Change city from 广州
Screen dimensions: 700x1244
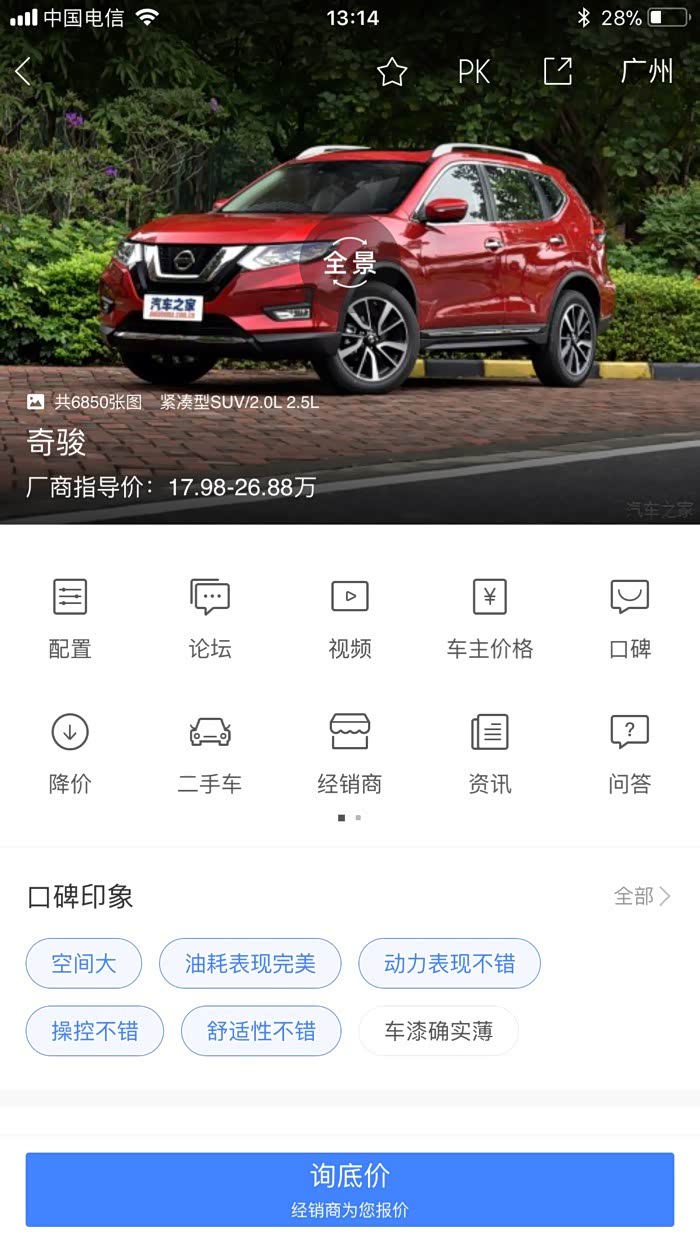pyautogui.click(x=646, y=71)
